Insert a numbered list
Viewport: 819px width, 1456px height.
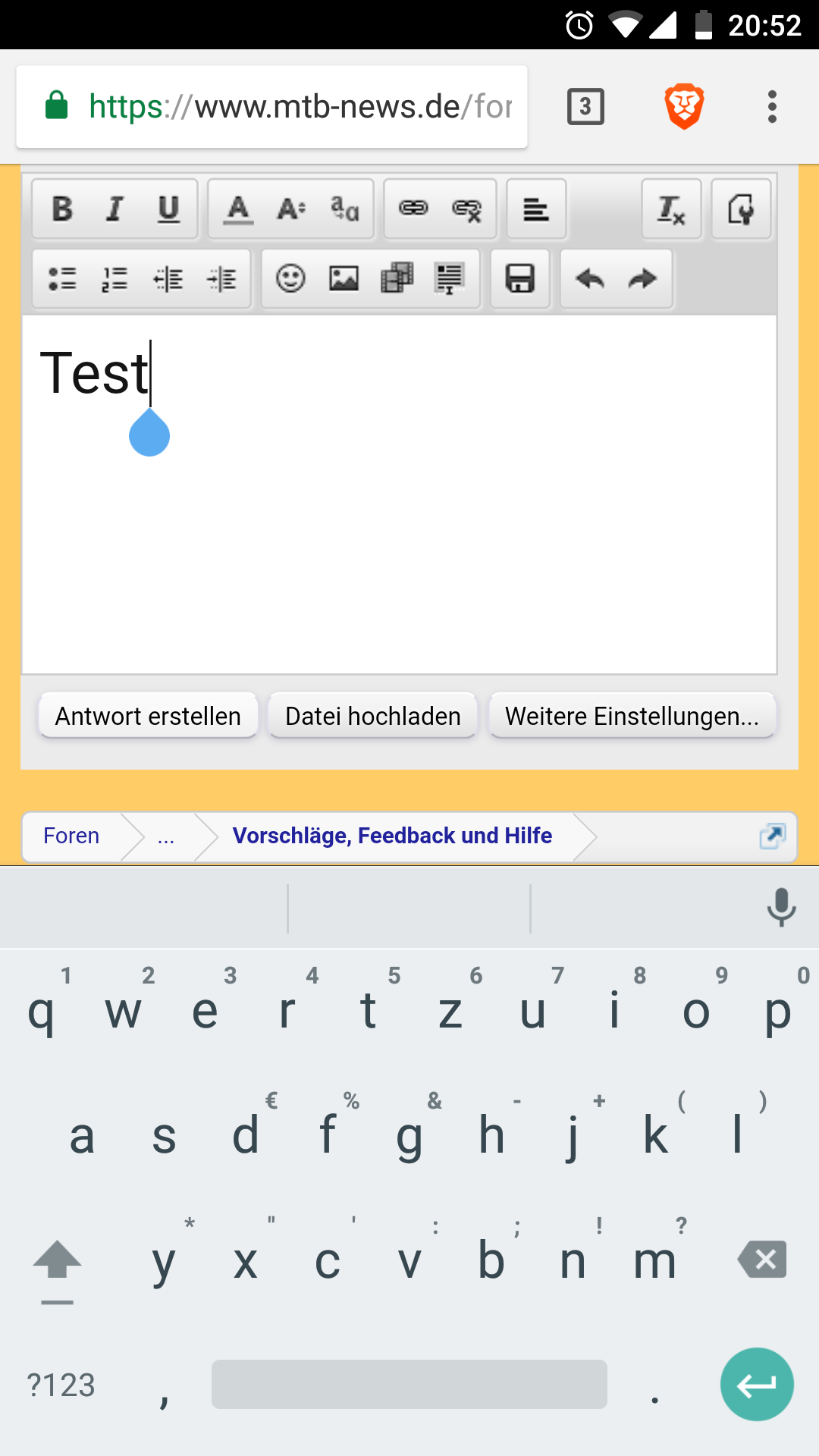(115, 279)
